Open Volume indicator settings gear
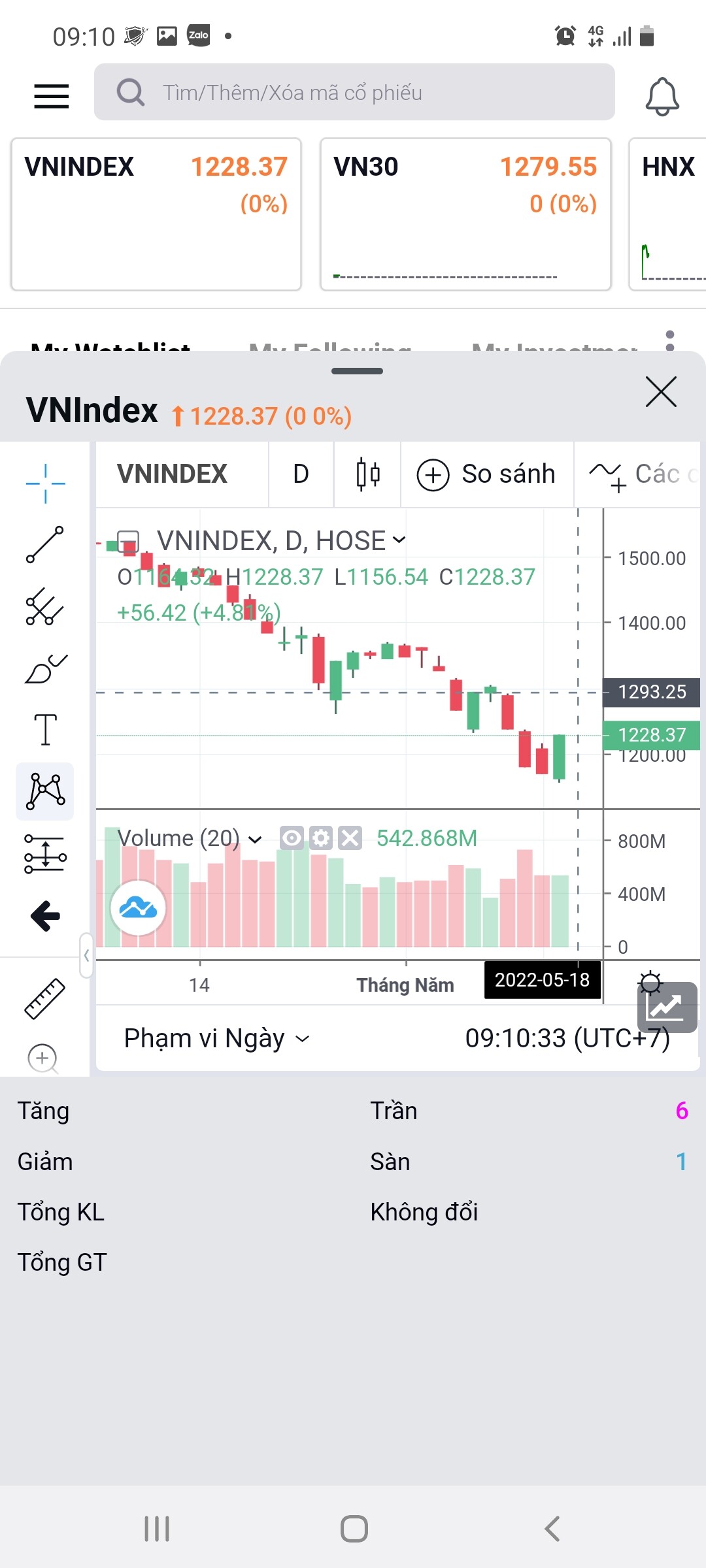This screenshot has width=706, height=1568. (321, 838)
